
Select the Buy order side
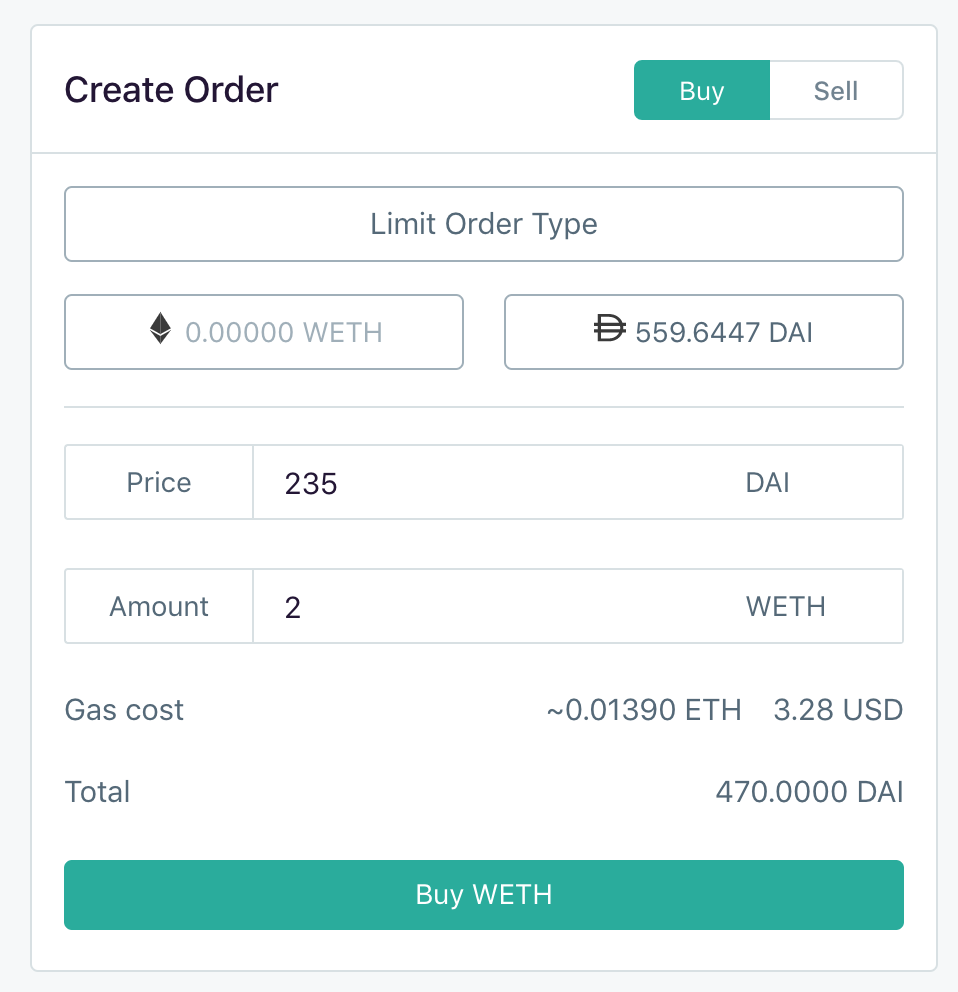pyautogui.click(x=701, y=91)
